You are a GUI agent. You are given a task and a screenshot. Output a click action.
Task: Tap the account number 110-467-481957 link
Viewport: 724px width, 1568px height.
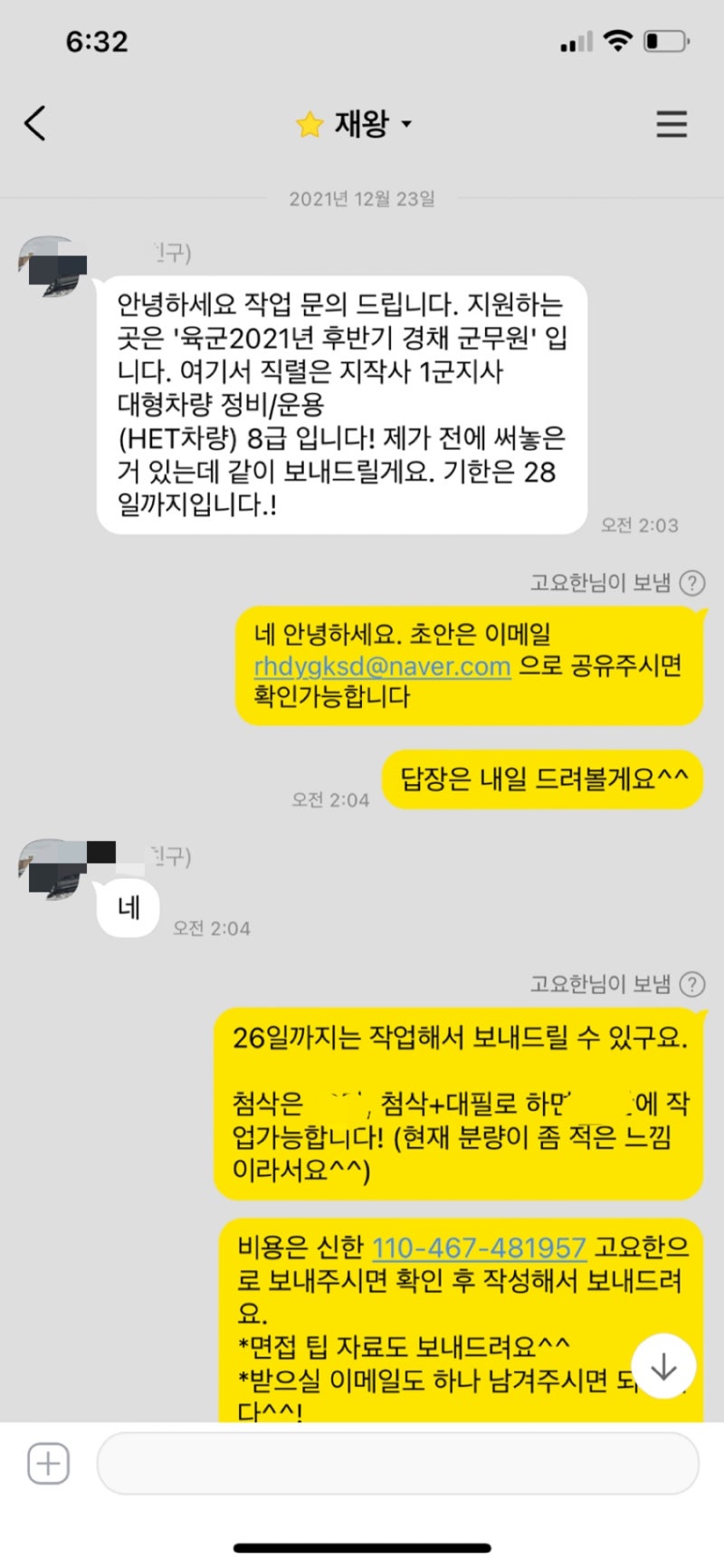[x=479, y=1248]
